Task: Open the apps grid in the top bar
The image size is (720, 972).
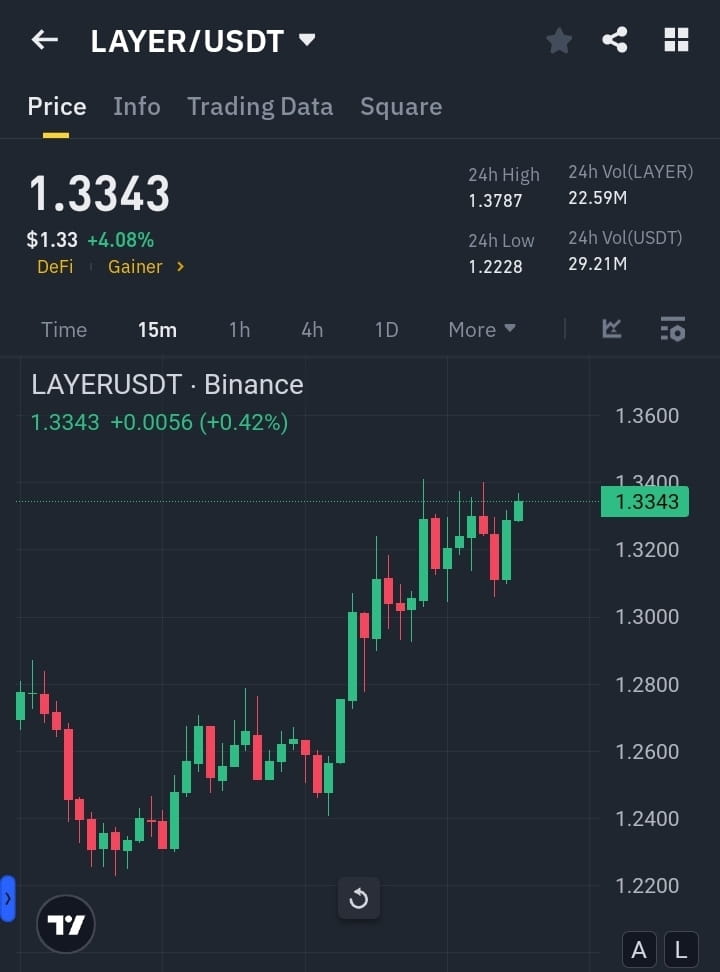Action: (x=676, y=40)
